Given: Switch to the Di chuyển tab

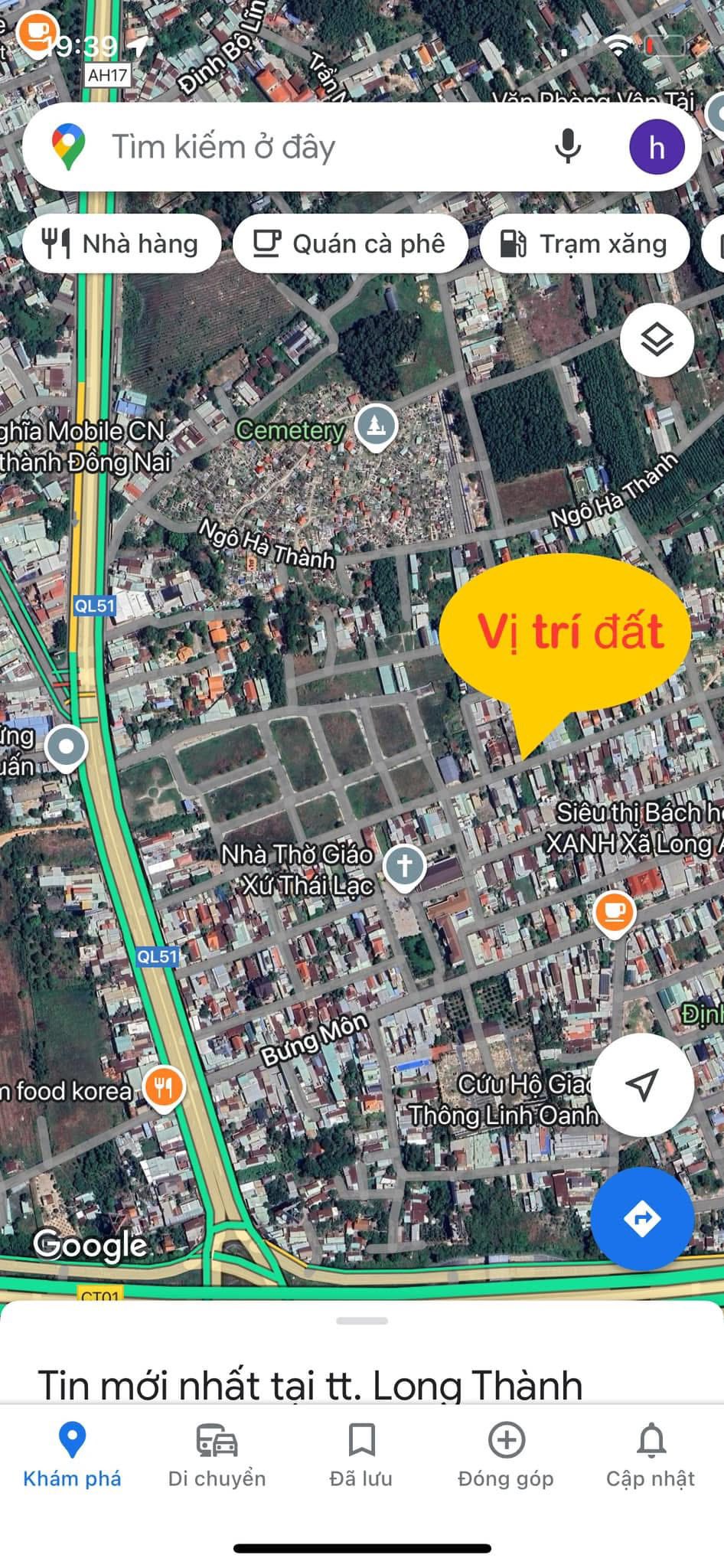Looking at the screenshot, I should [217, 1456].
